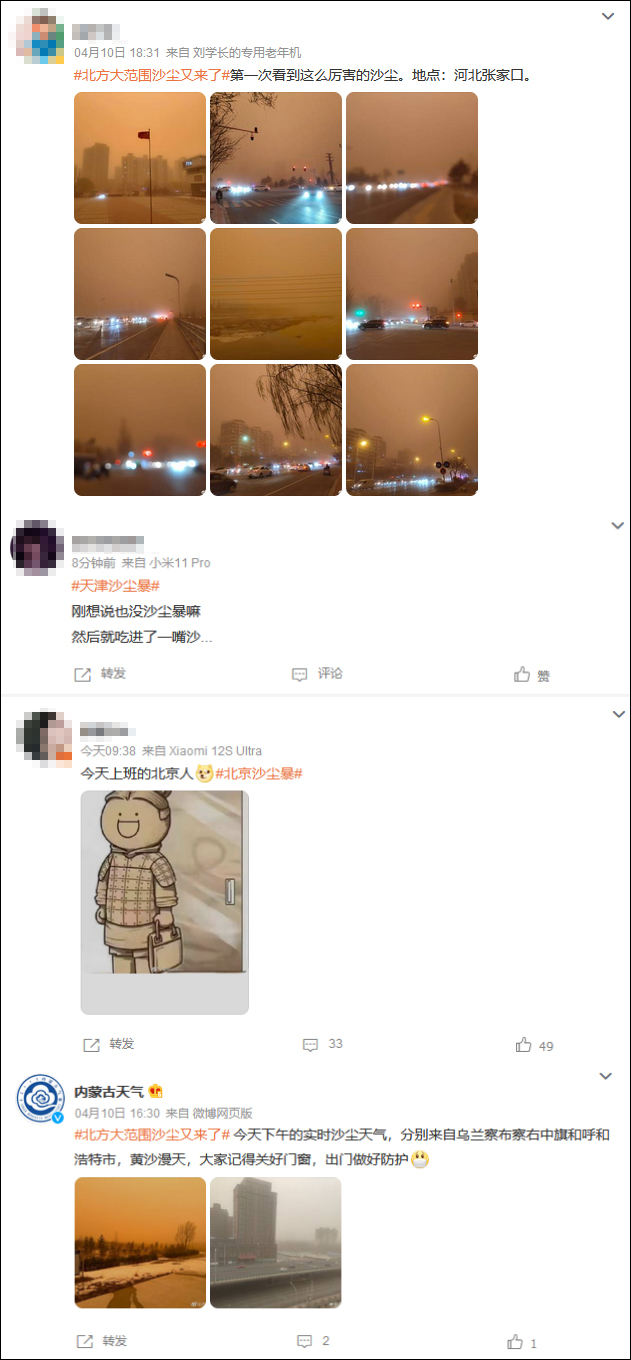
Task: Repost the 今天上班的北京人 post
Action: pyautogui.click(x=108, y=1044)
